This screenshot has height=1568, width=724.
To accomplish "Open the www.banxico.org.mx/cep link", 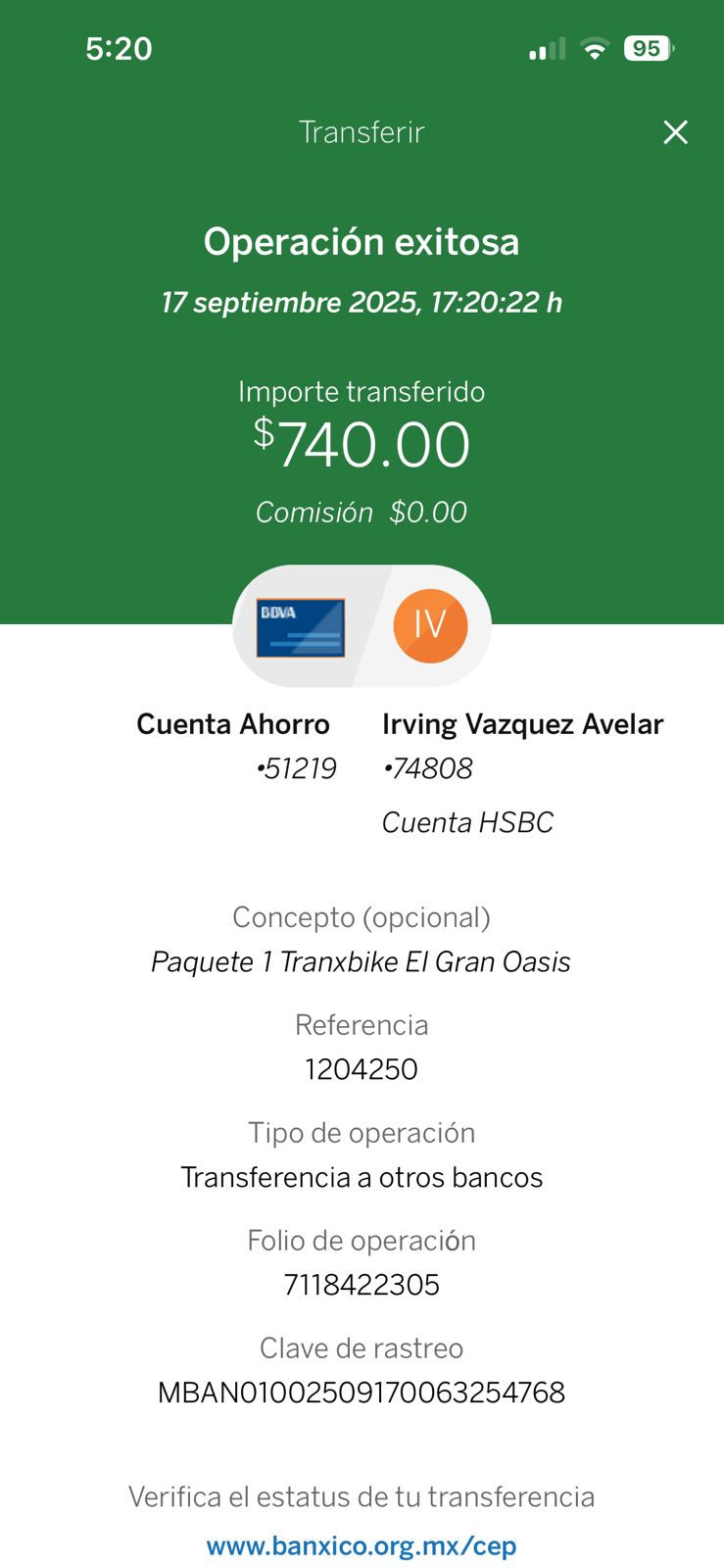I will pos(362,1545).
